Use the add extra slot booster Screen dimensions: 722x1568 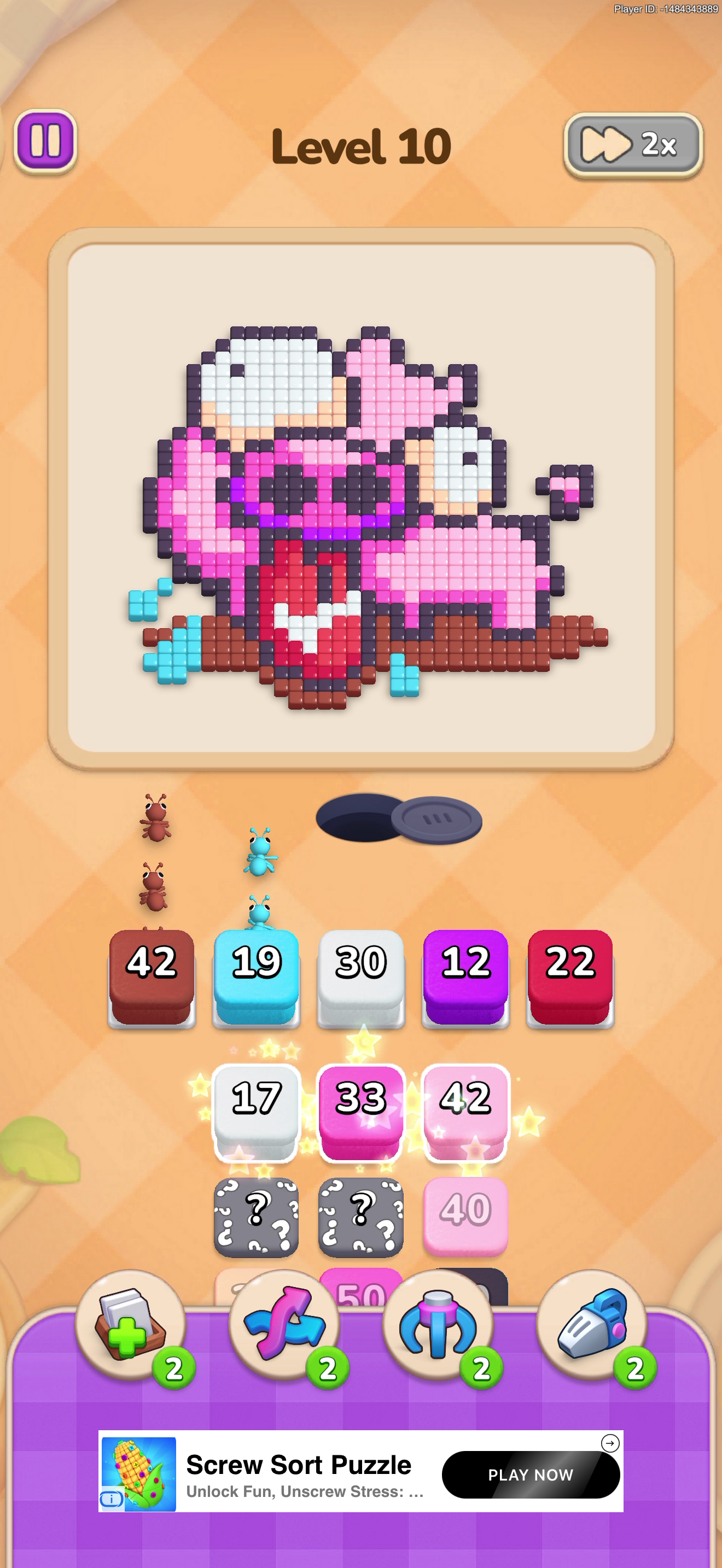pyautogui.click(x=130, y=1326)
